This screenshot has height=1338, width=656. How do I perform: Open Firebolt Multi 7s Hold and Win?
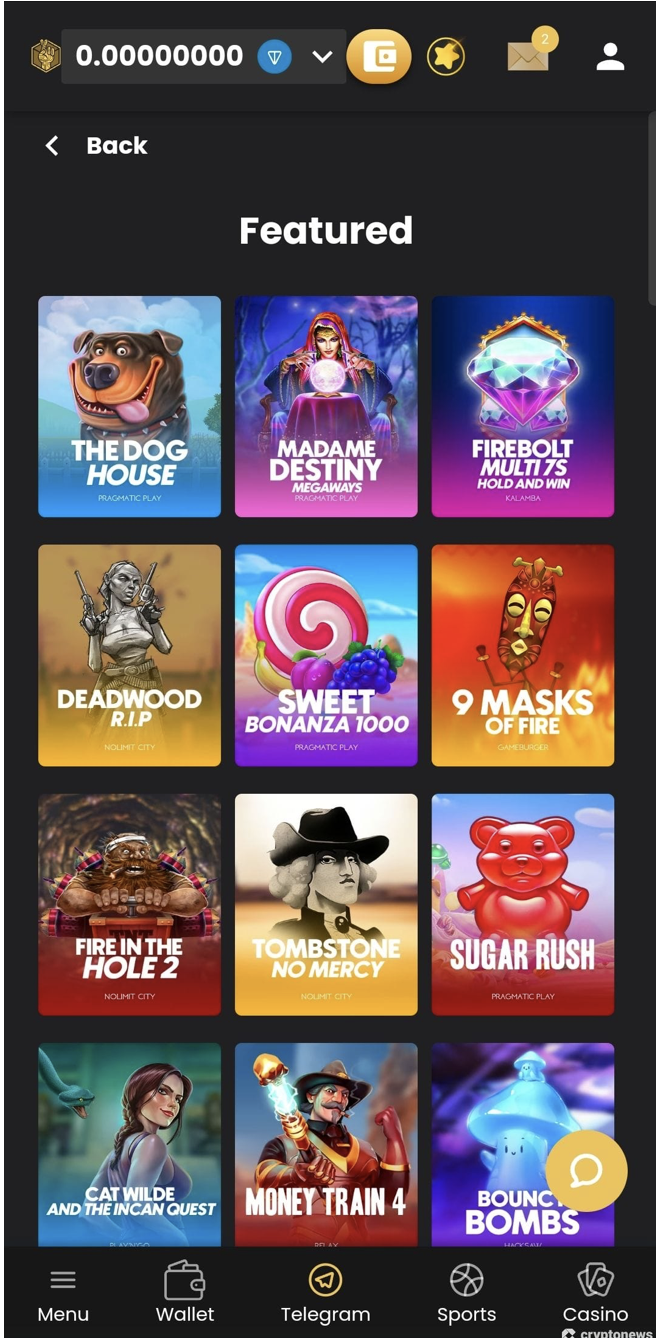click(522, 406)
